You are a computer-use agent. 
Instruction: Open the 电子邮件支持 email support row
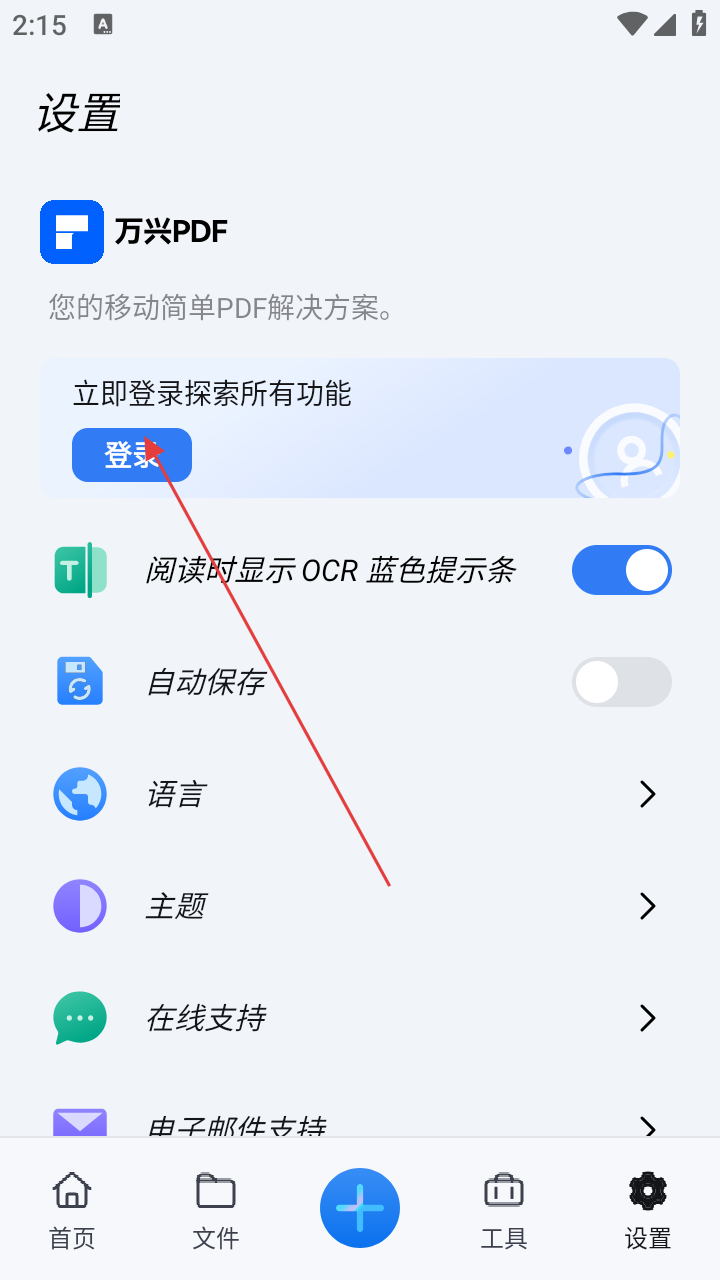click(x=360, y=1125)
